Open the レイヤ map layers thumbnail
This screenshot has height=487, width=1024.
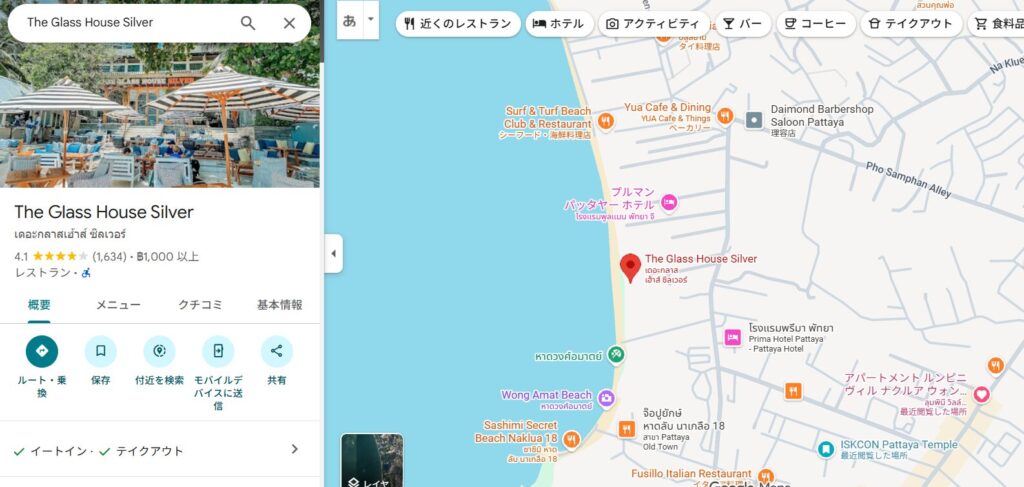[372, 460]
